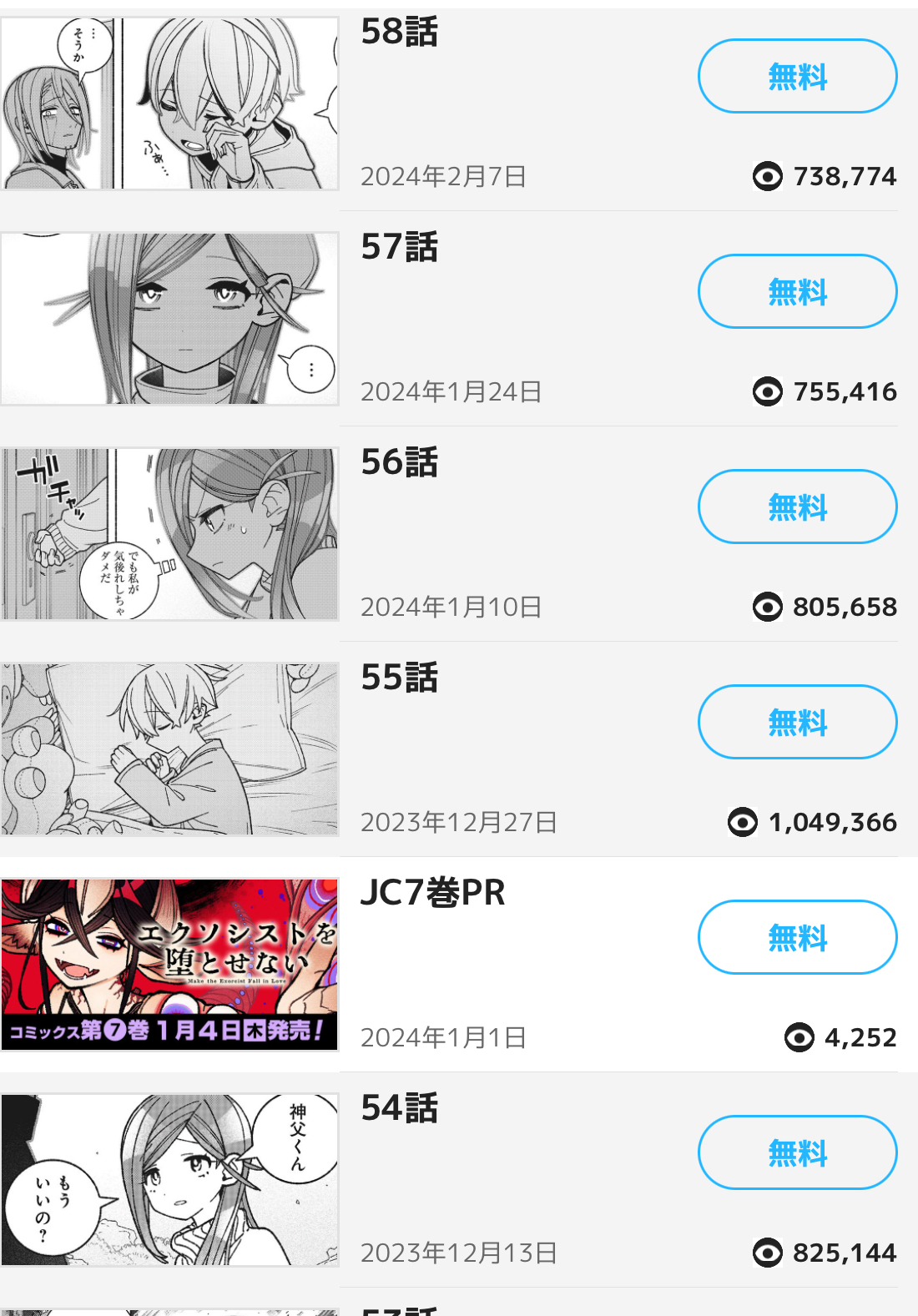
Task: Read 57話 with its 無料 button
Action: (797, 291)
